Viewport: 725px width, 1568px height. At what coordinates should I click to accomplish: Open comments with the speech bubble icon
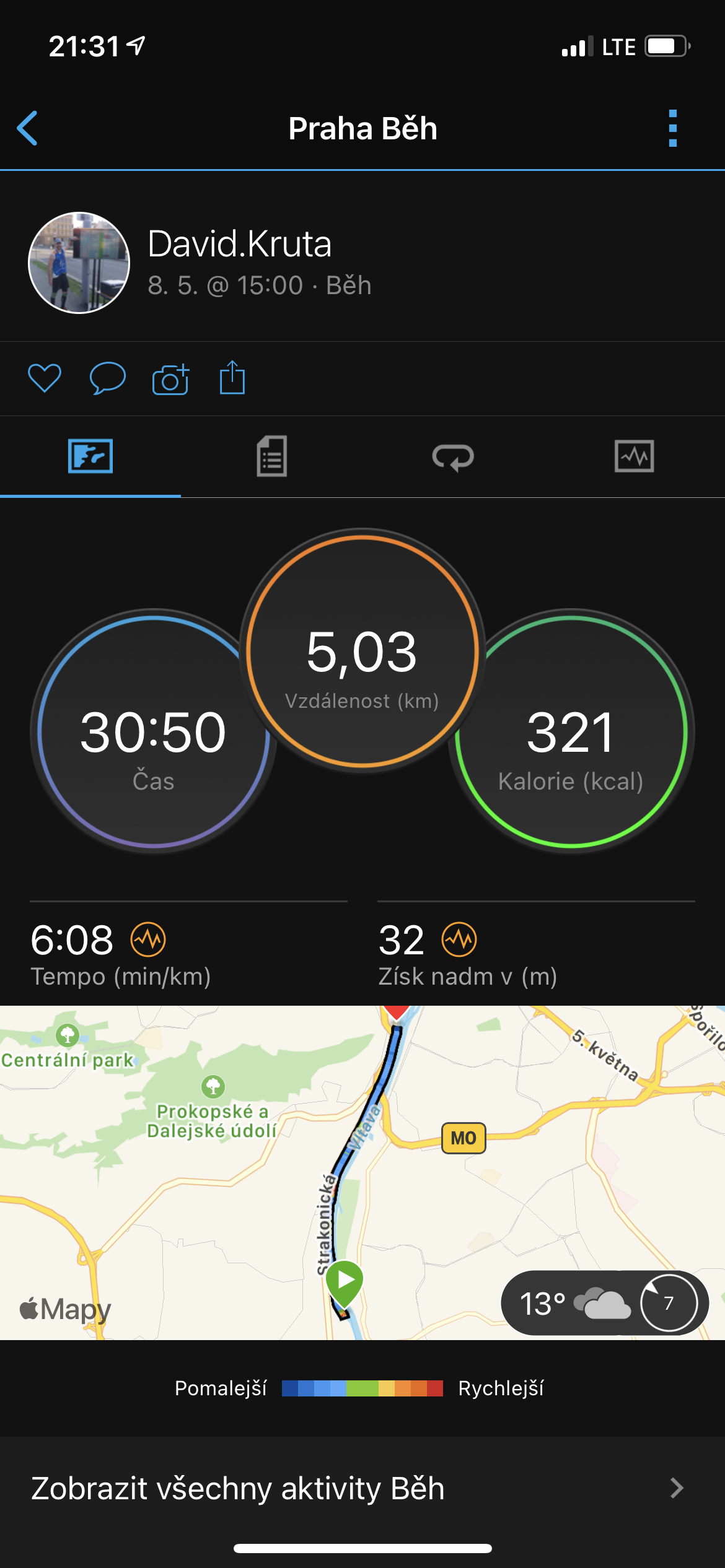tap(108, 378)
